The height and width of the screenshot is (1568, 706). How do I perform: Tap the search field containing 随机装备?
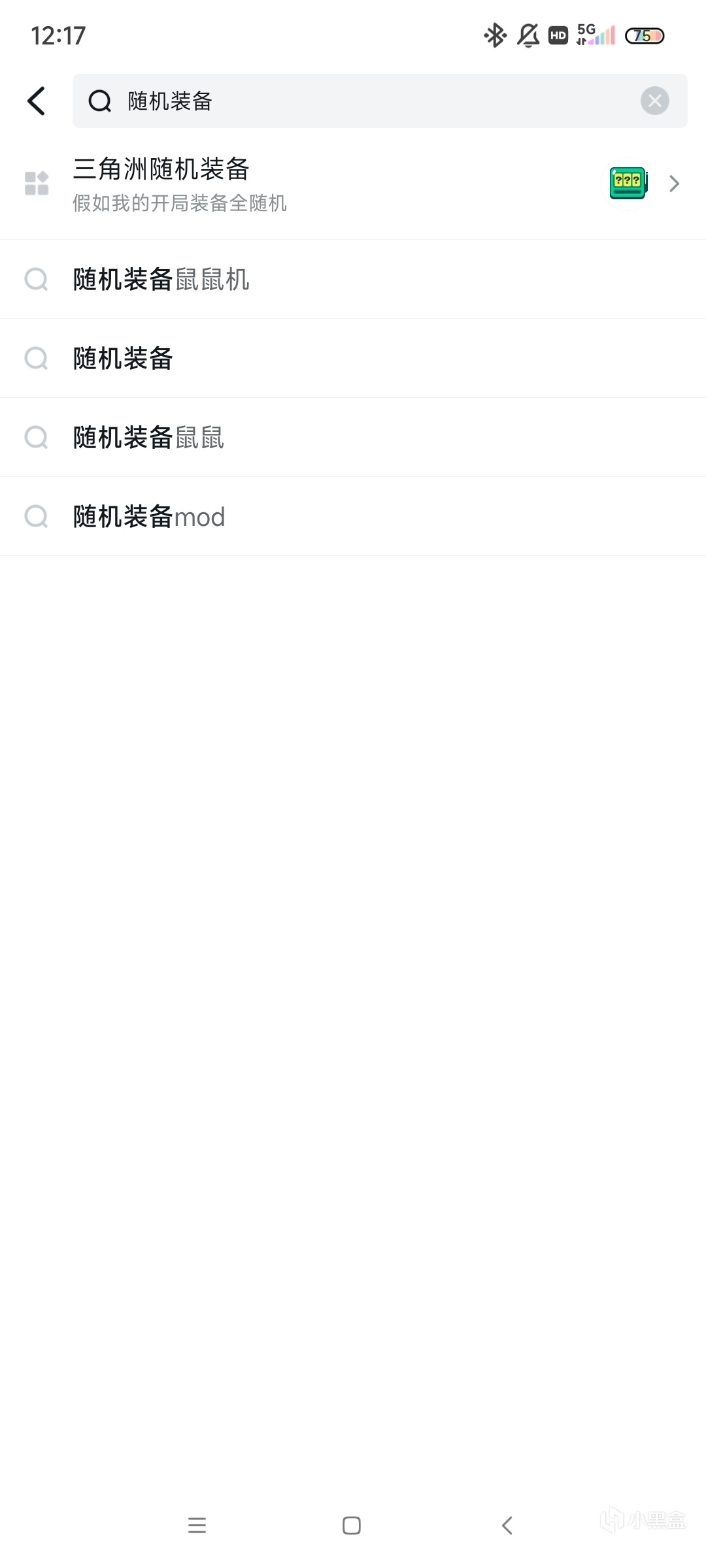coord(366,101)
